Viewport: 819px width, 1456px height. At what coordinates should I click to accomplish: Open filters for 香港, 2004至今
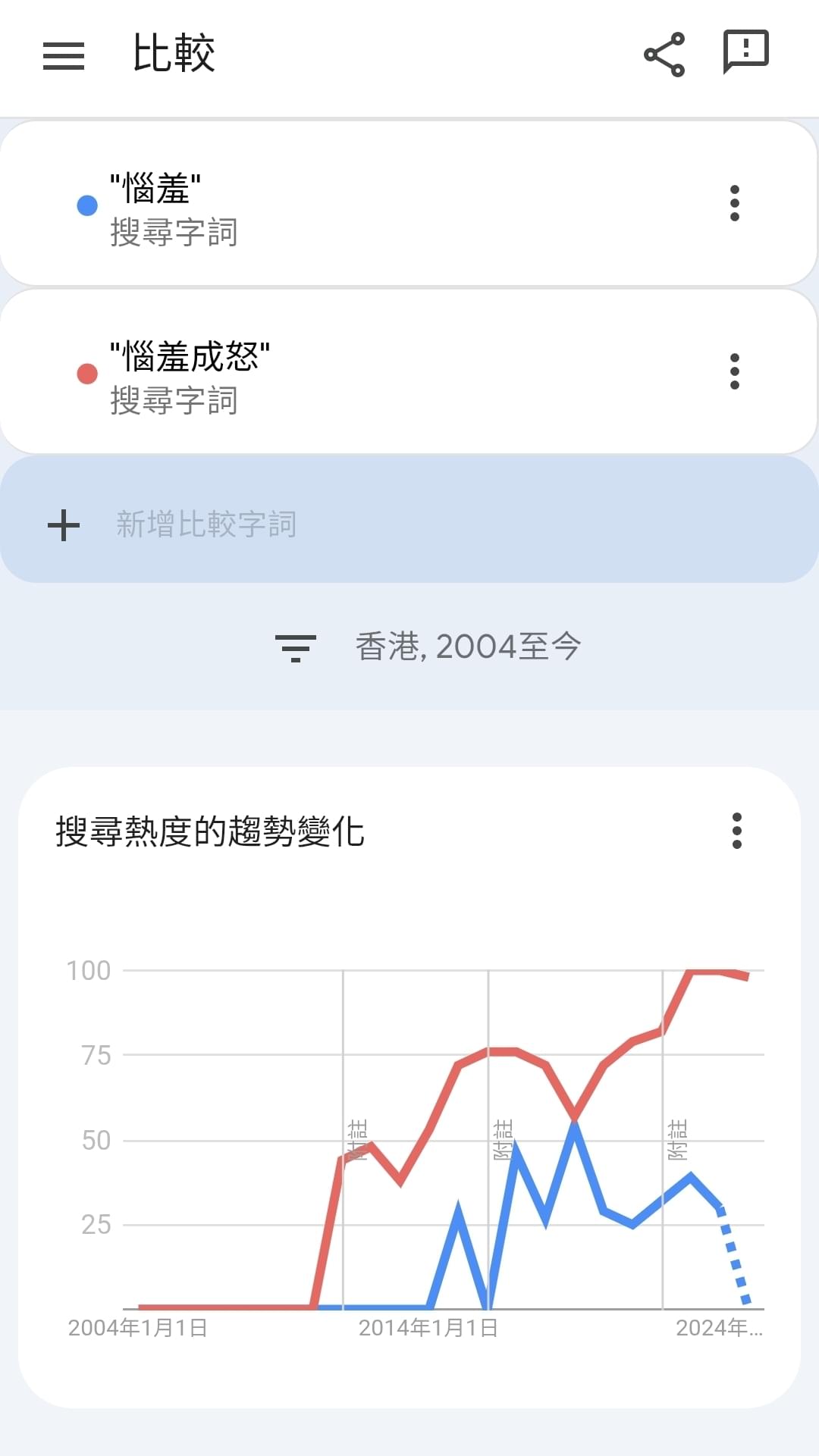click(428, 647)
